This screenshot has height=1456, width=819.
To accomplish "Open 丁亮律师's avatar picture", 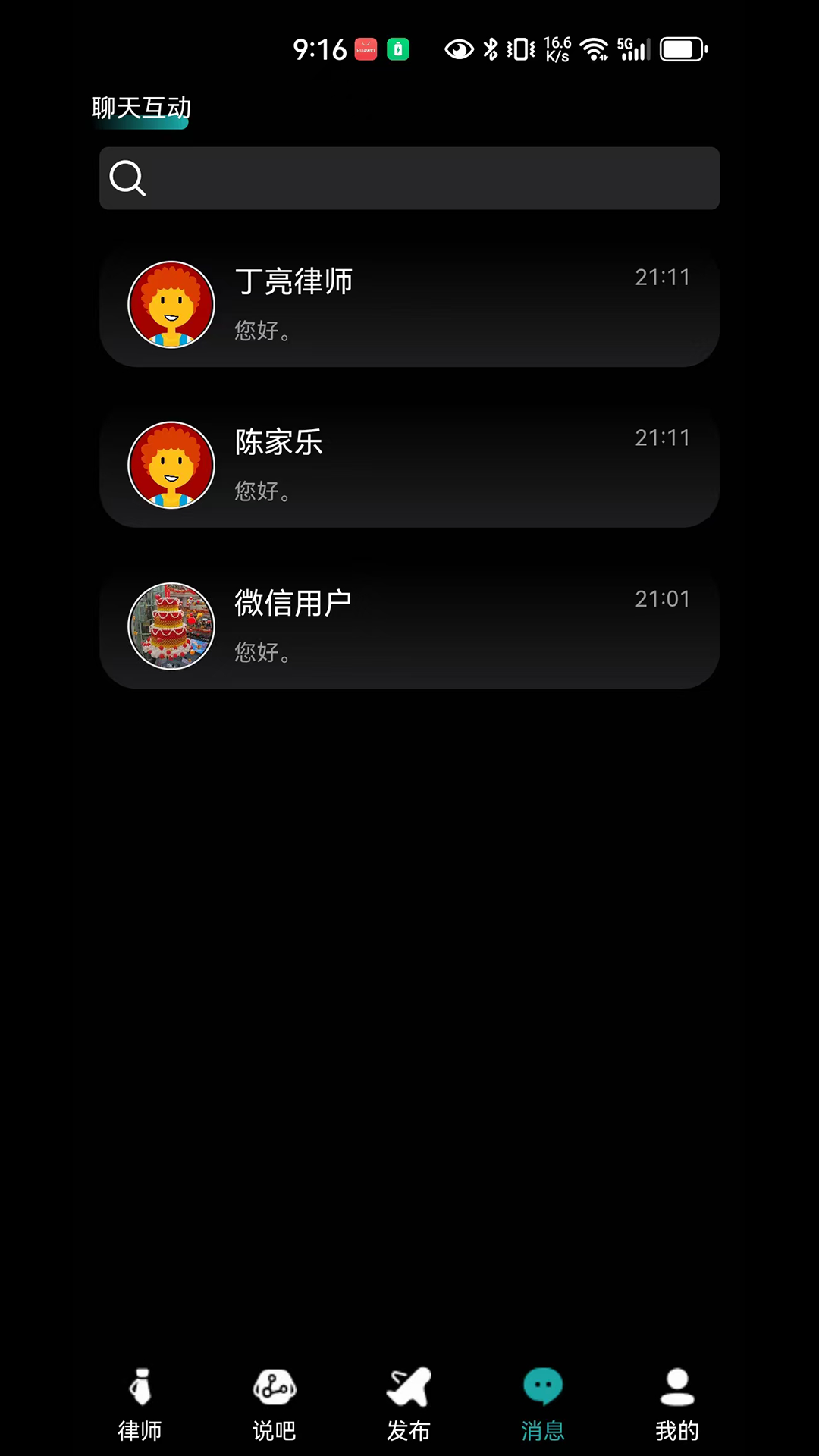I will [171, 305].
